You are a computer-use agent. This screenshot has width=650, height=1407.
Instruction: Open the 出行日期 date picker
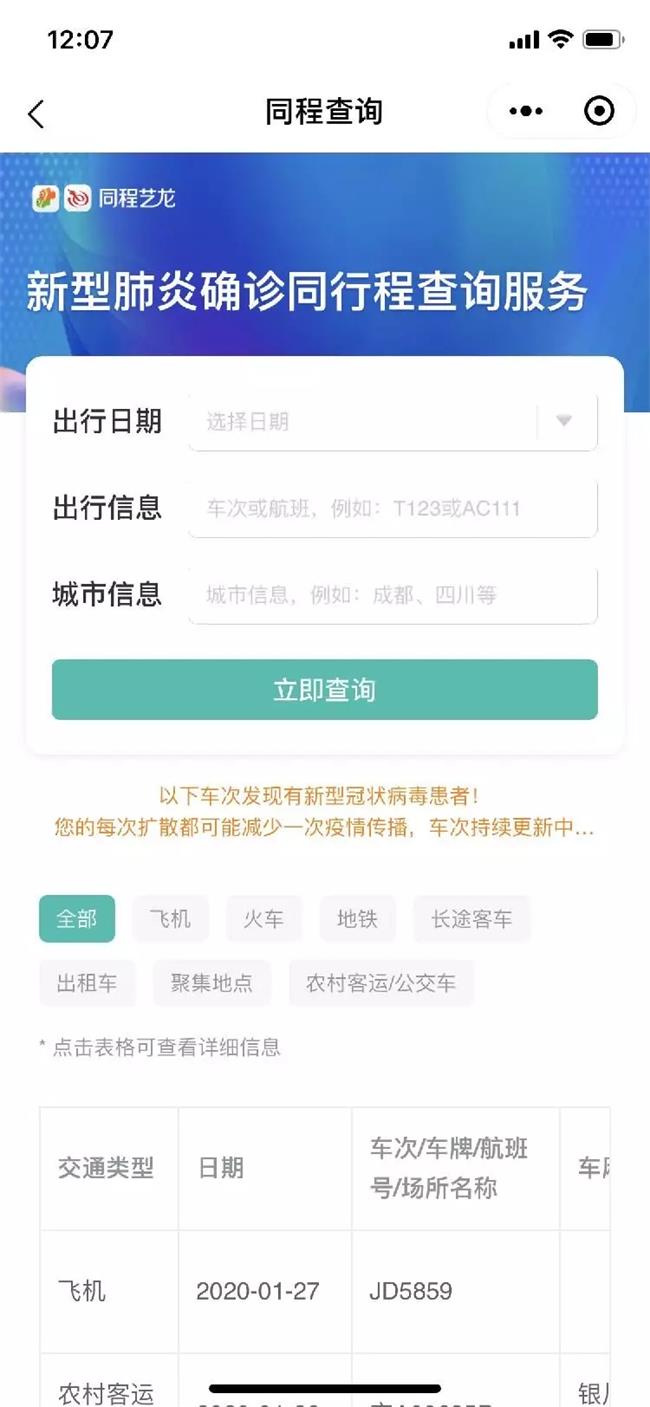tap(392, 422)
